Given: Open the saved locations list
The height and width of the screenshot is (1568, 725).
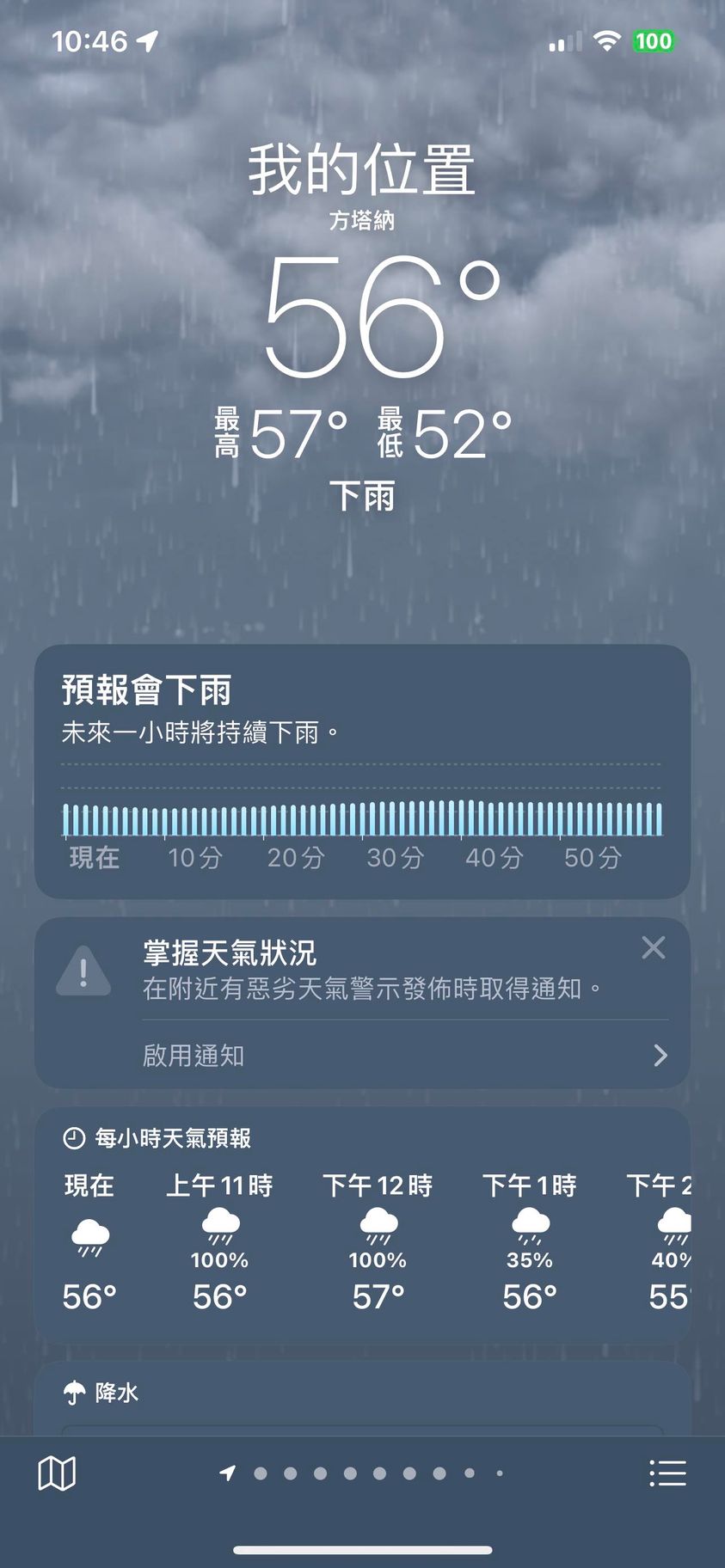Looking at the screenshot, I should (667, 1473).
